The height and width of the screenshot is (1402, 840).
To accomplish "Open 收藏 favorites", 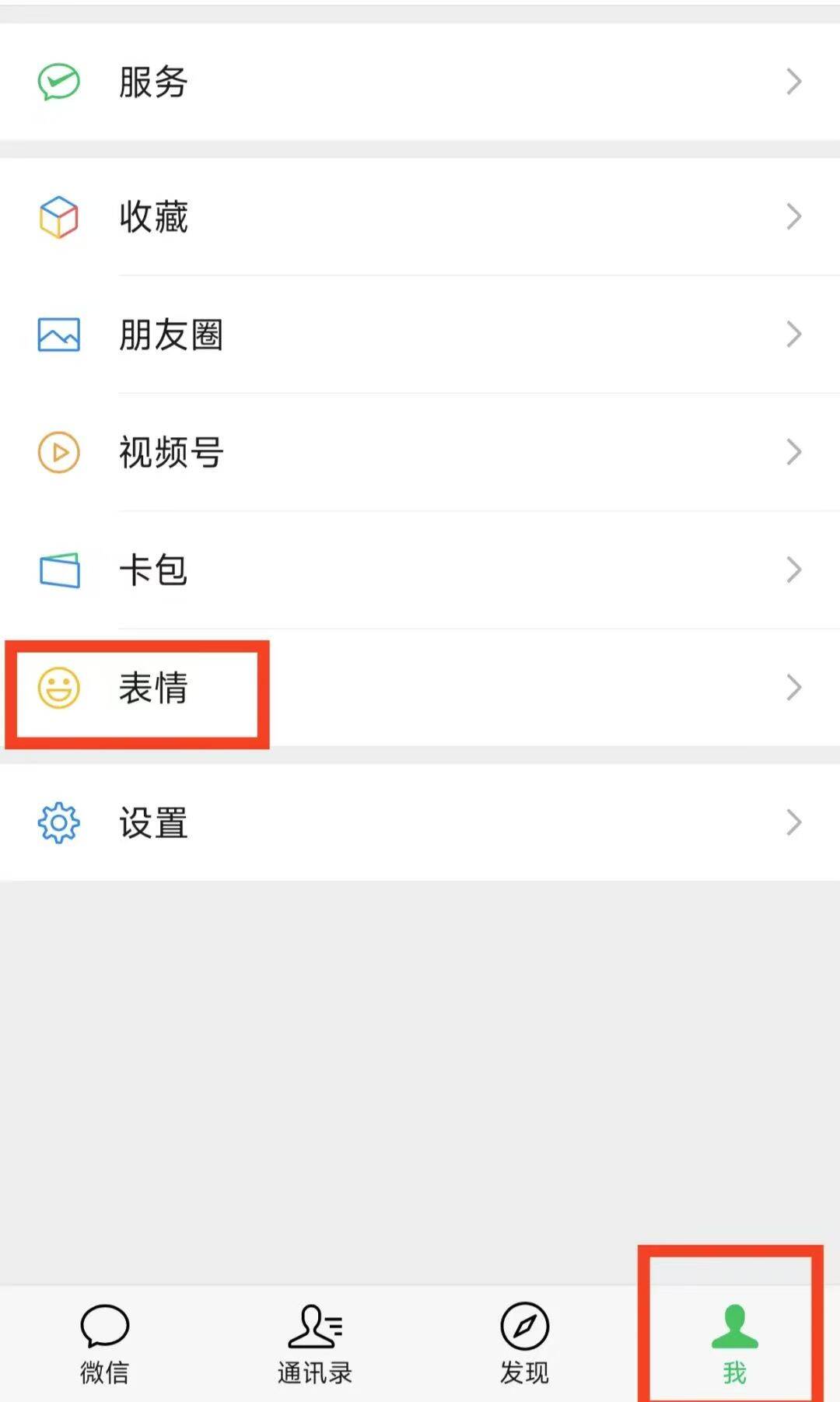I will [x=420, y=216].
